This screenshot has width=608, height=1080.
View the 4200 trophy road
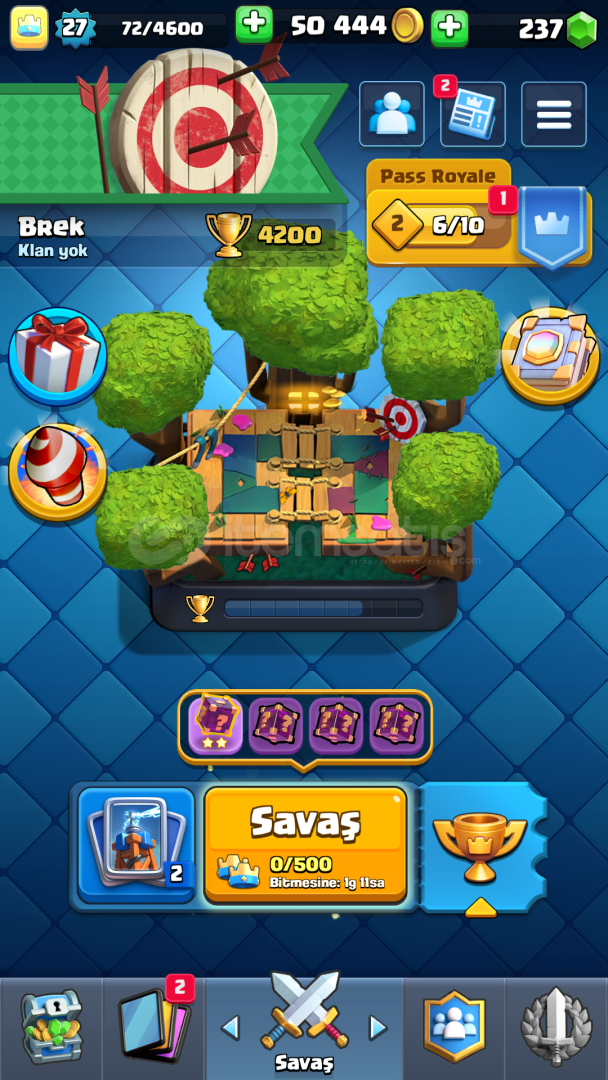264,234
